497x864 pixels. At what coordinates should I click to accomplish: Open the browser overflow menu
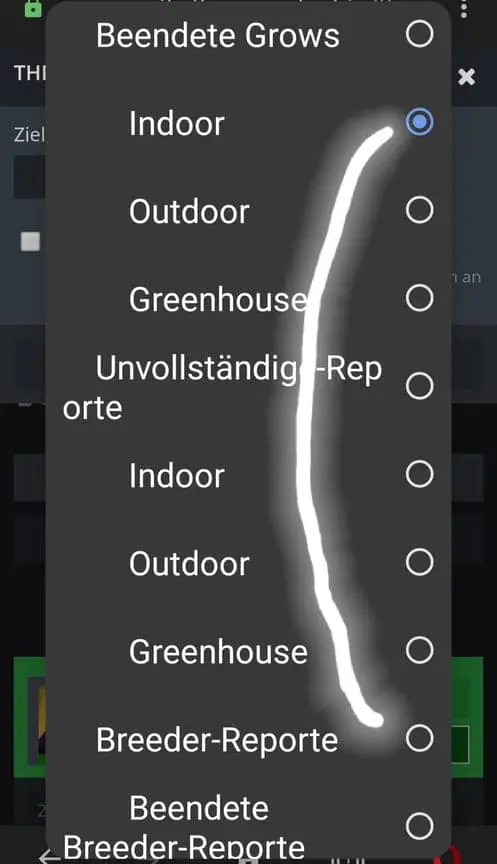[464, 9]
